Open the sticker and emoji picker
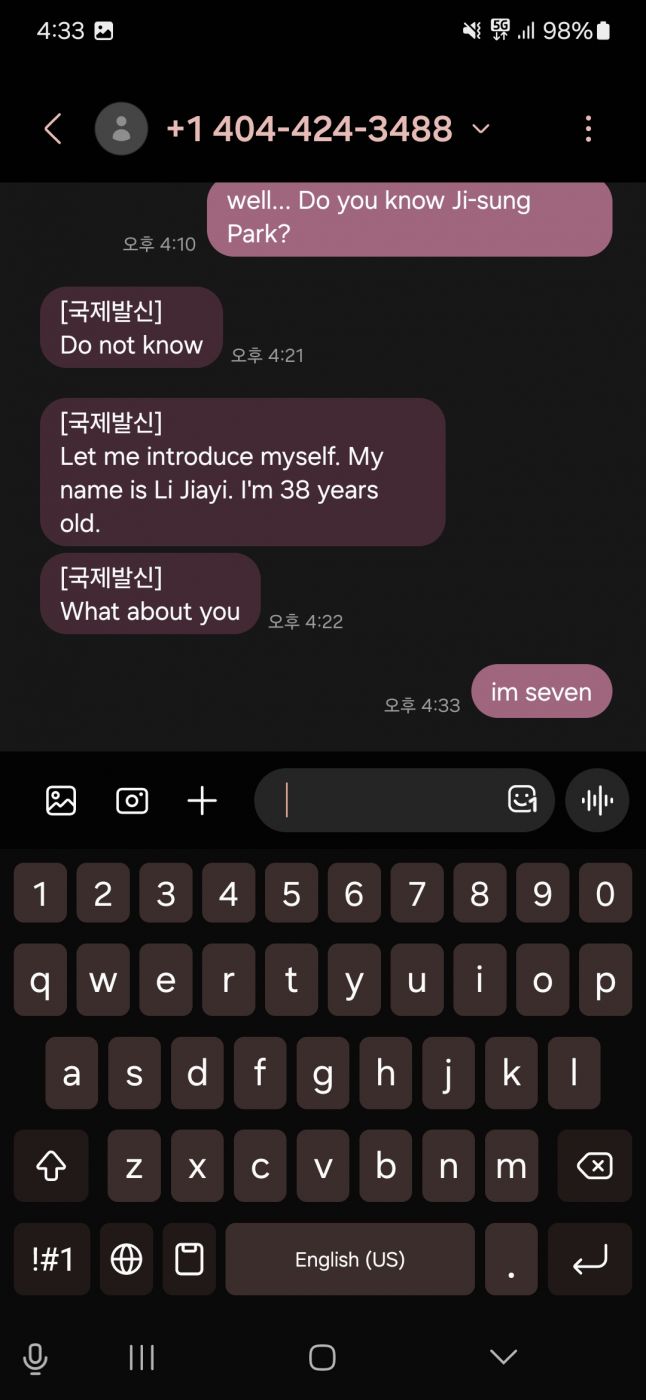This screenshot has width=646, height=1400. [522, 799]
